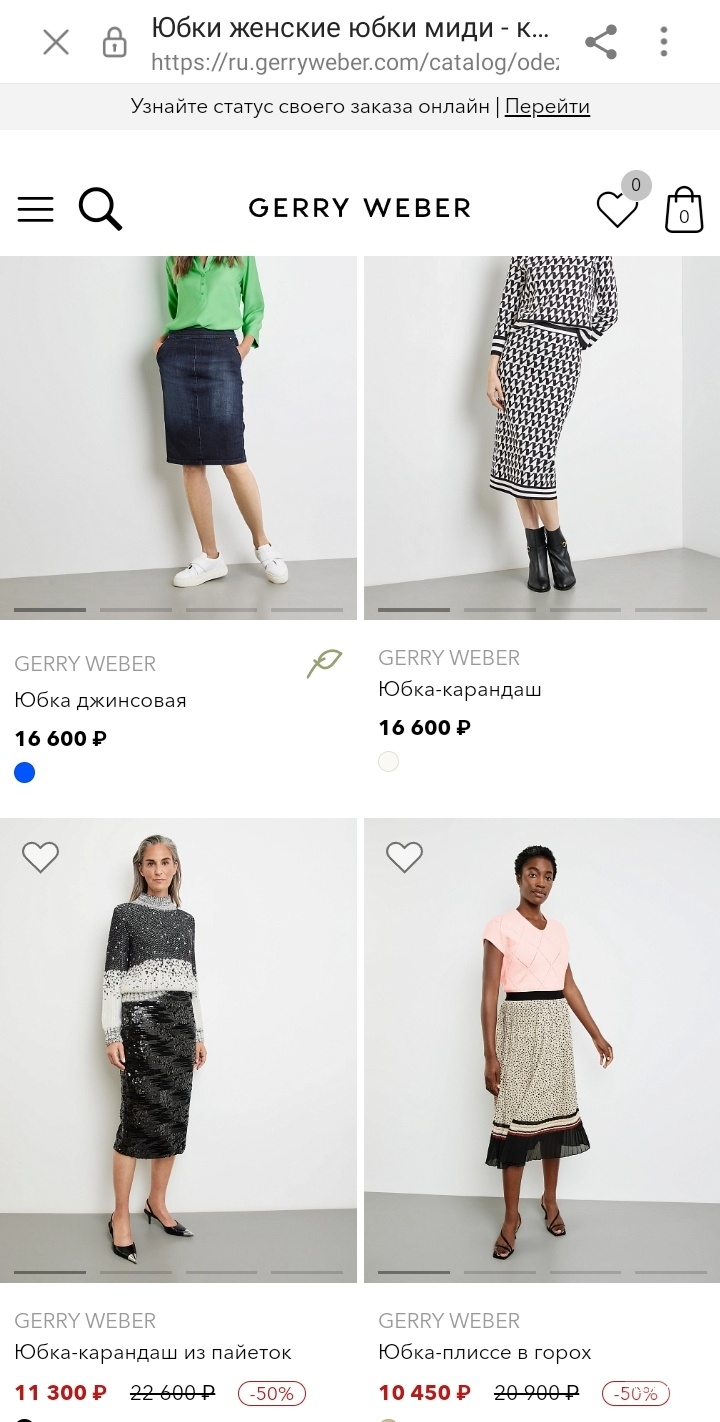Close the browser tab with the X
The width and height of the screenshot is (720, 1422).
click(x=56, y=42)
